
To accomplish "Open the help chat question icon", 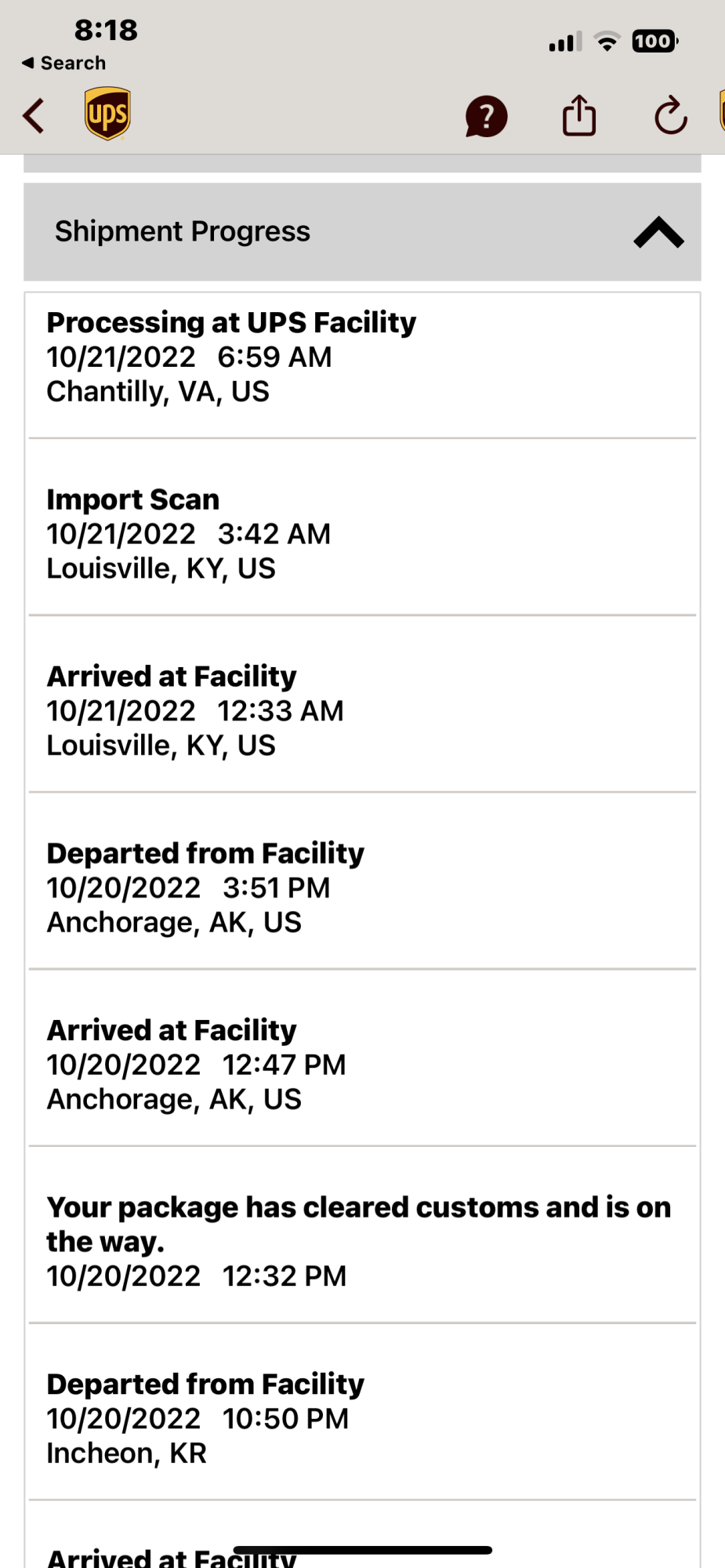I will pos(486,117).
